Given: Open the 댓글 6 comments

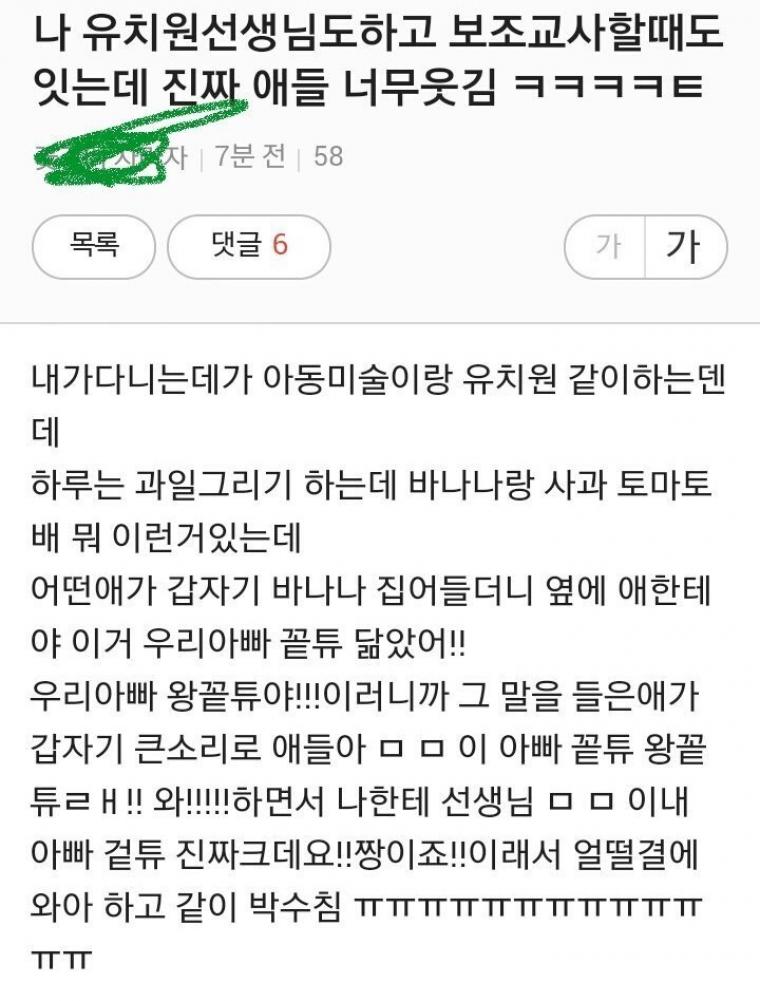Looking at the screenshot, I should click(248, 246).
